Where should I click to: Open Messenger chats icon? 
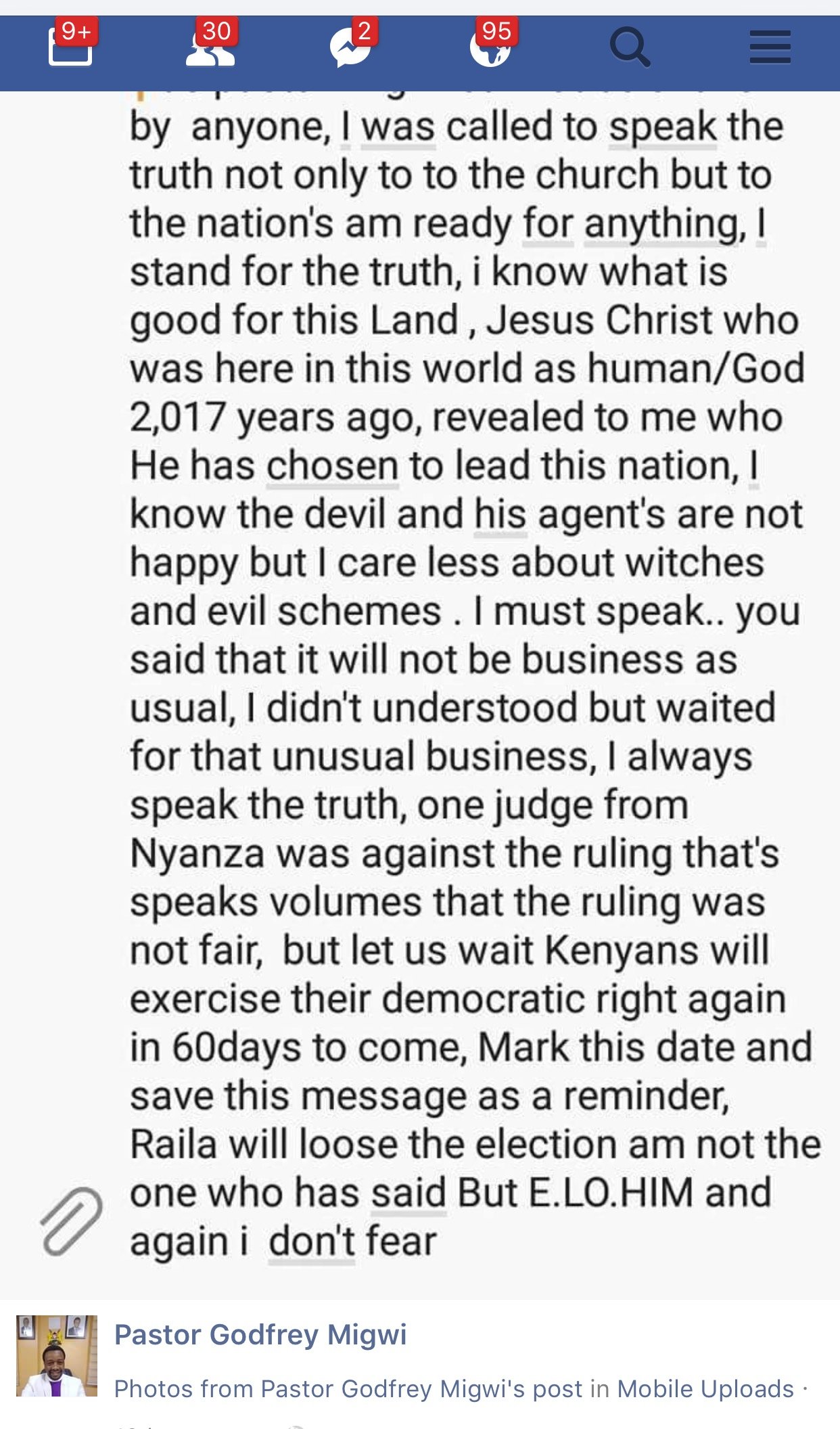pos(350,49)
